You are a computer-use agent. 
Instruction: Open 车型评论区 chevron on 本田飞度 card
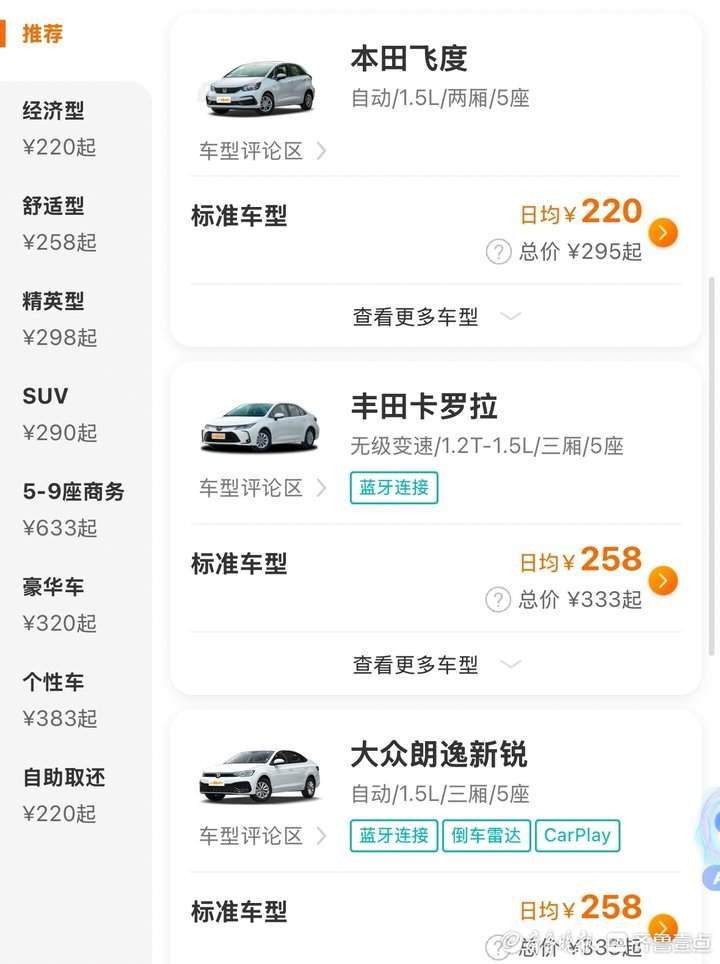320,151
